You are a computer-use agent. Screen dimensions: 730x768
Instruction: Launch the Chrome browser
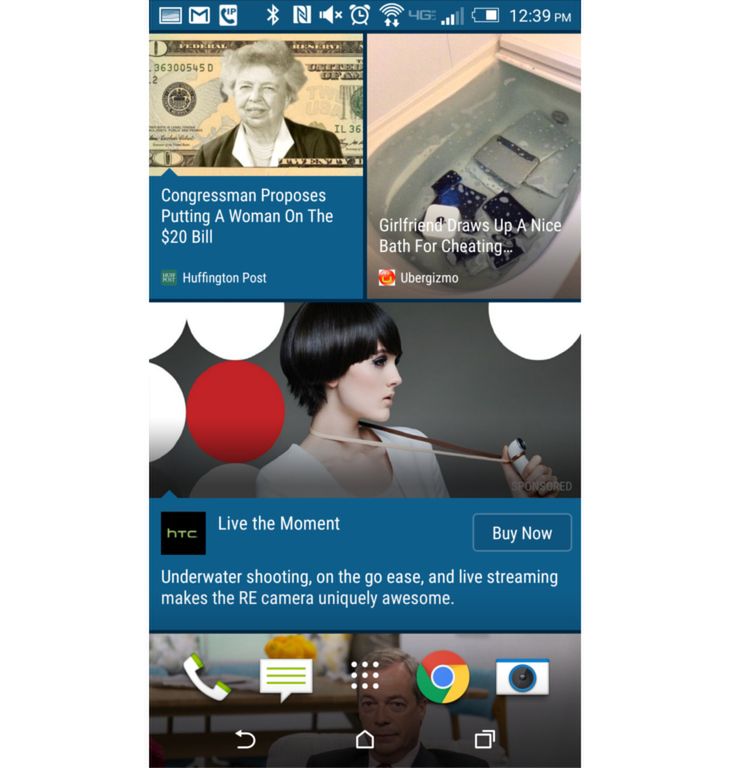(443, 677)
